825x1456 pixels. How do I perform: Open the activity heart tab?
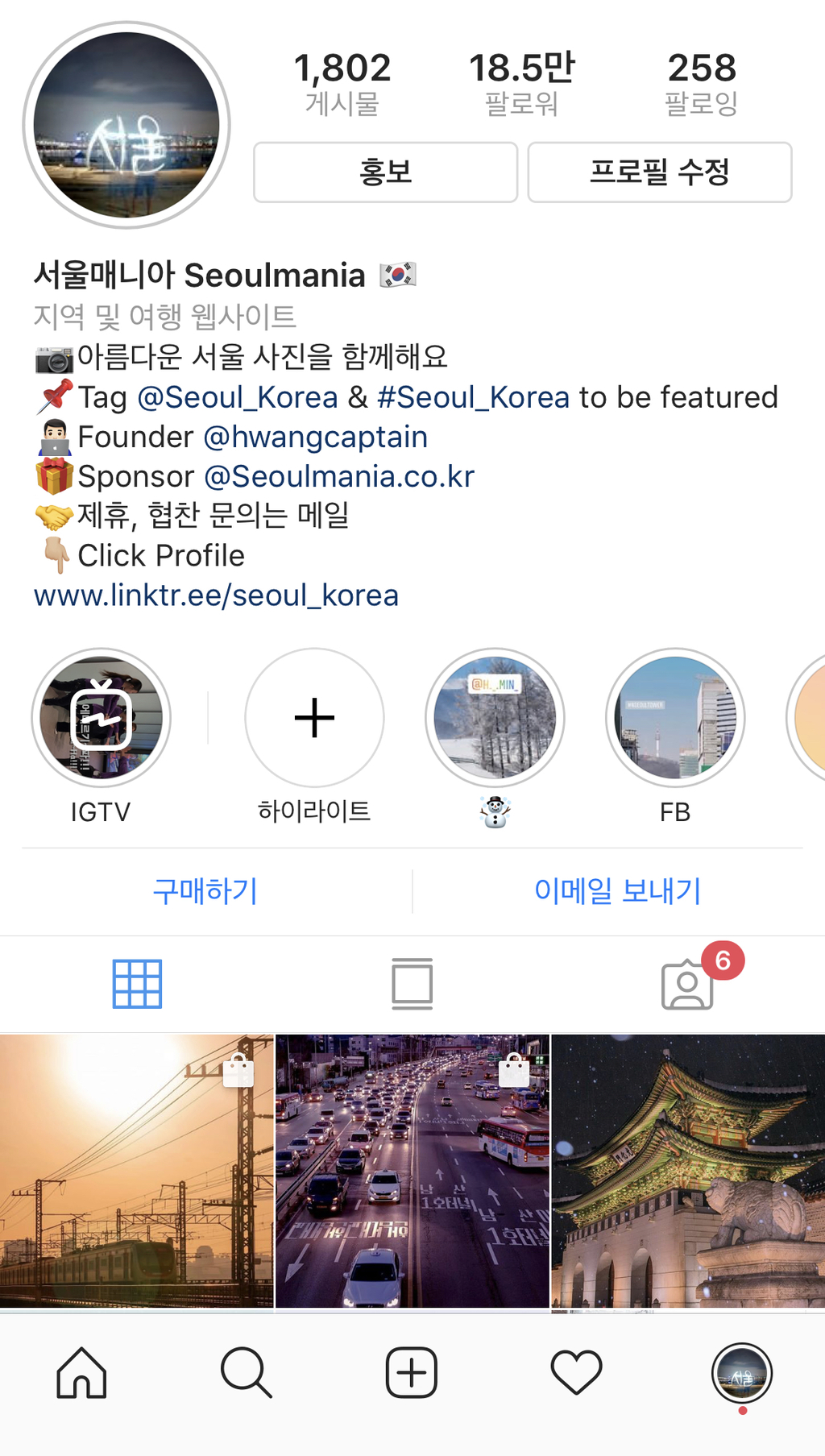click(x=577, y=1373)
